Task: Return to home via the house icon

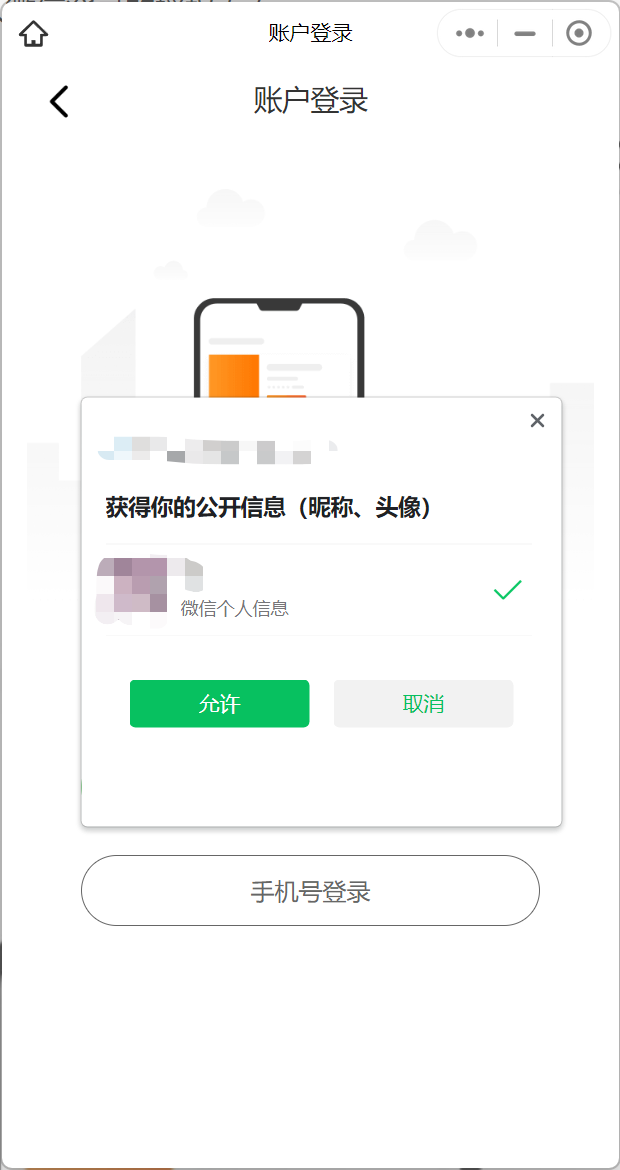Action: [x=34, y=33]
